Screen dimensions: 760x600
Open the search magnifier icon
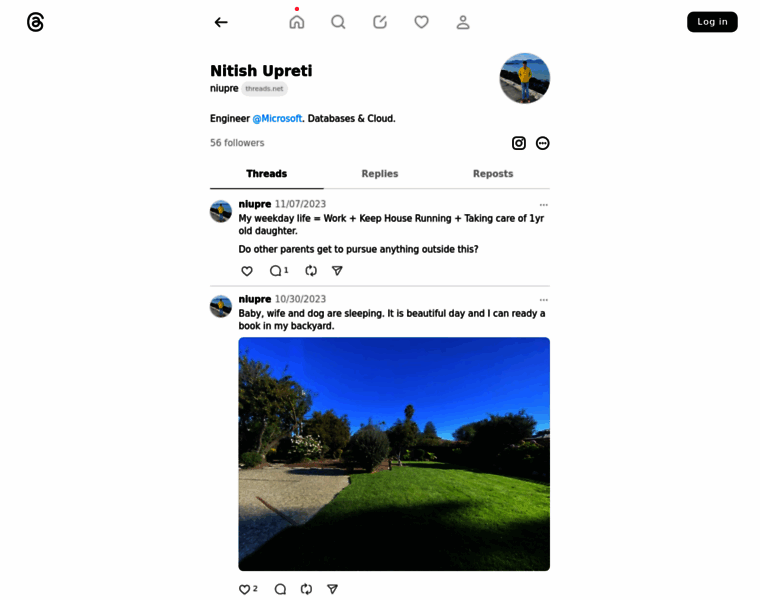[x=338, y=22]
